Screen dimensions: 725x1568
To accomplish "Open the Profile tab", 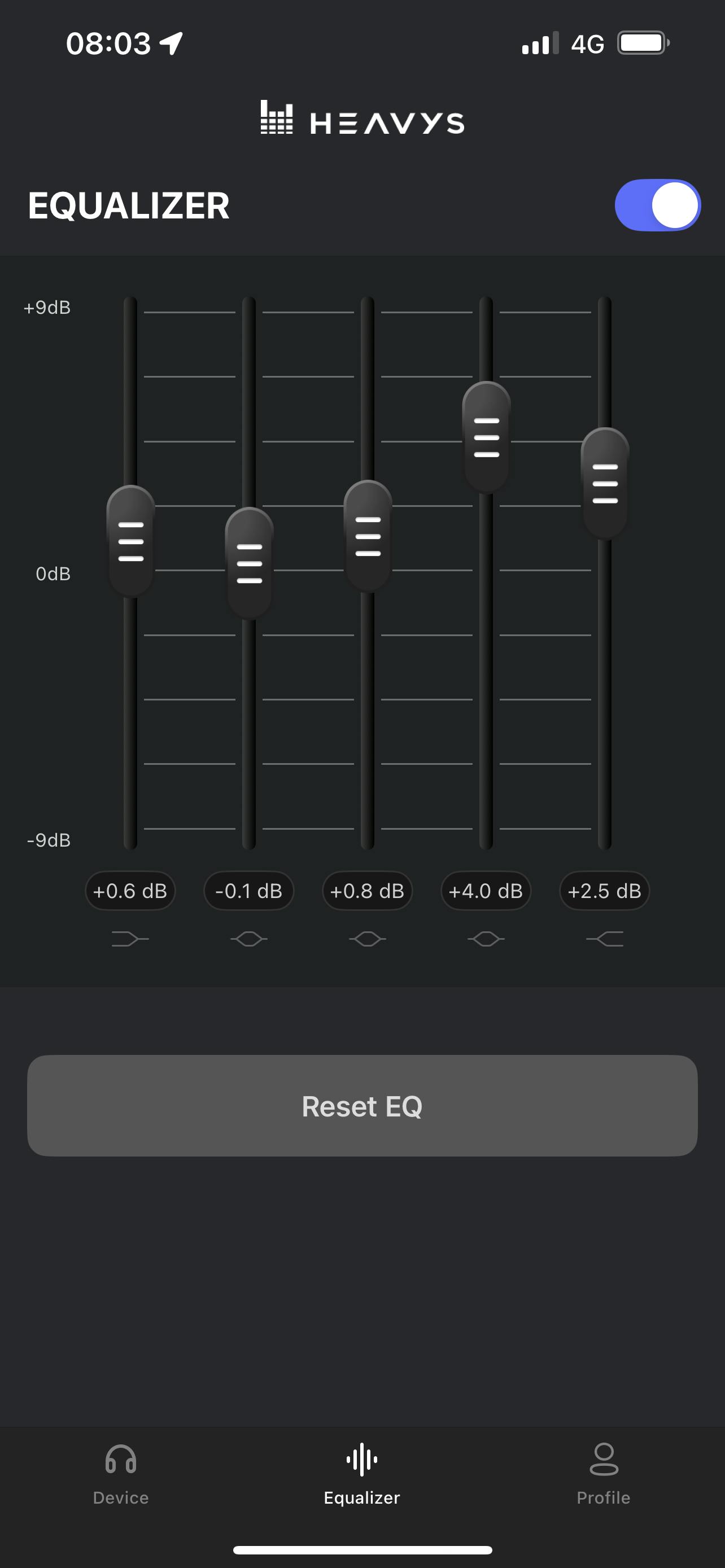I will 603,1475.
